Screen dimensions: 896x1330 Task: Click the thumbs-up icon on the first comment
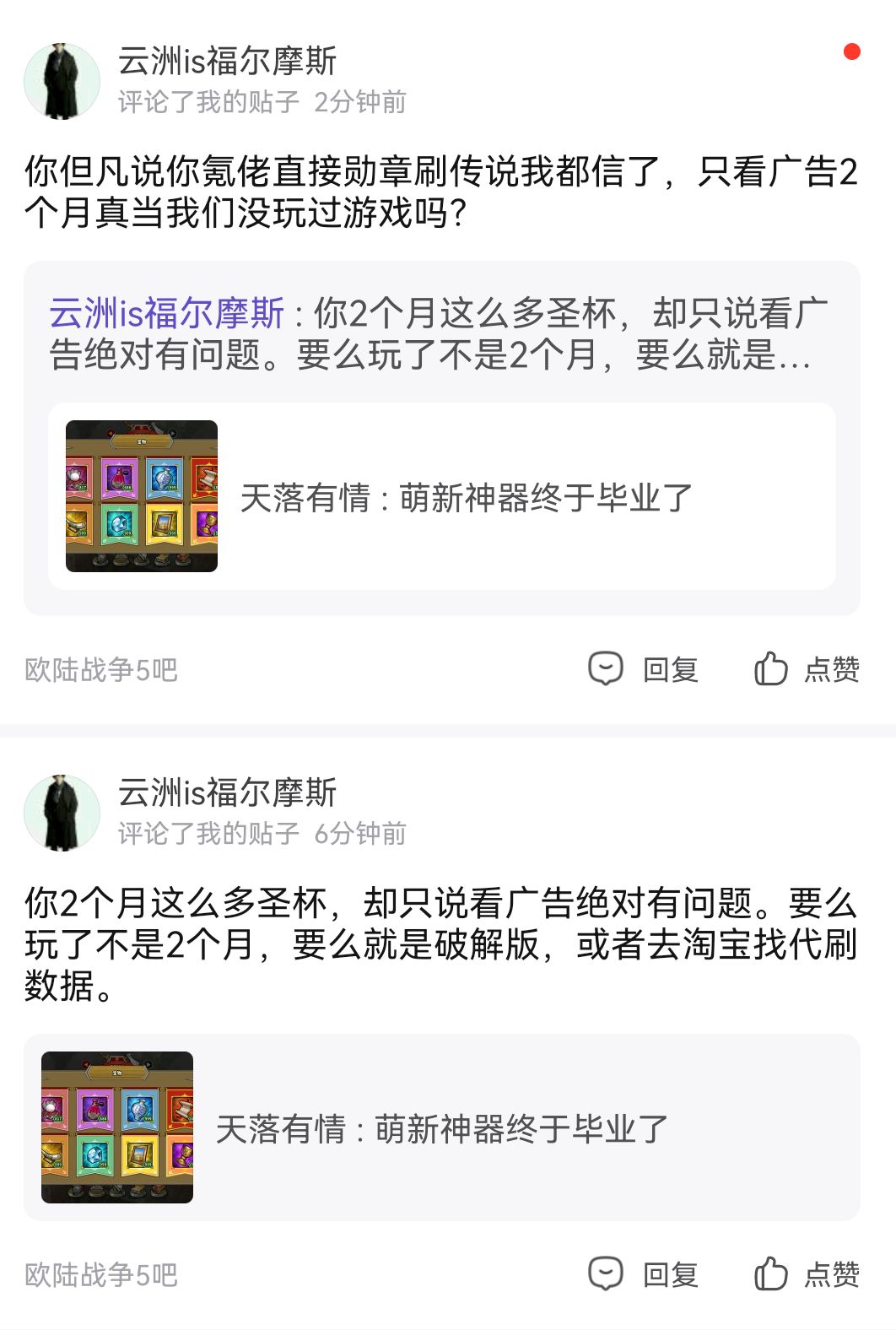tap(772, 669)
